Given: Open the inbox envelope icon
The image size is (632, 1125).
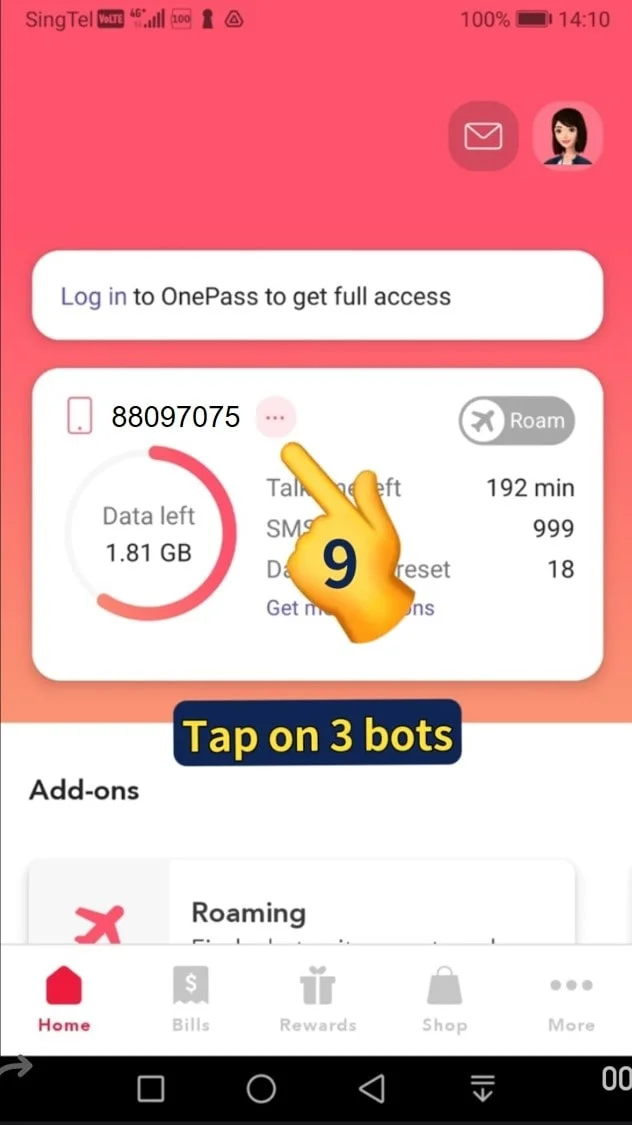Looking at the screenshot, I should [483, 135].
